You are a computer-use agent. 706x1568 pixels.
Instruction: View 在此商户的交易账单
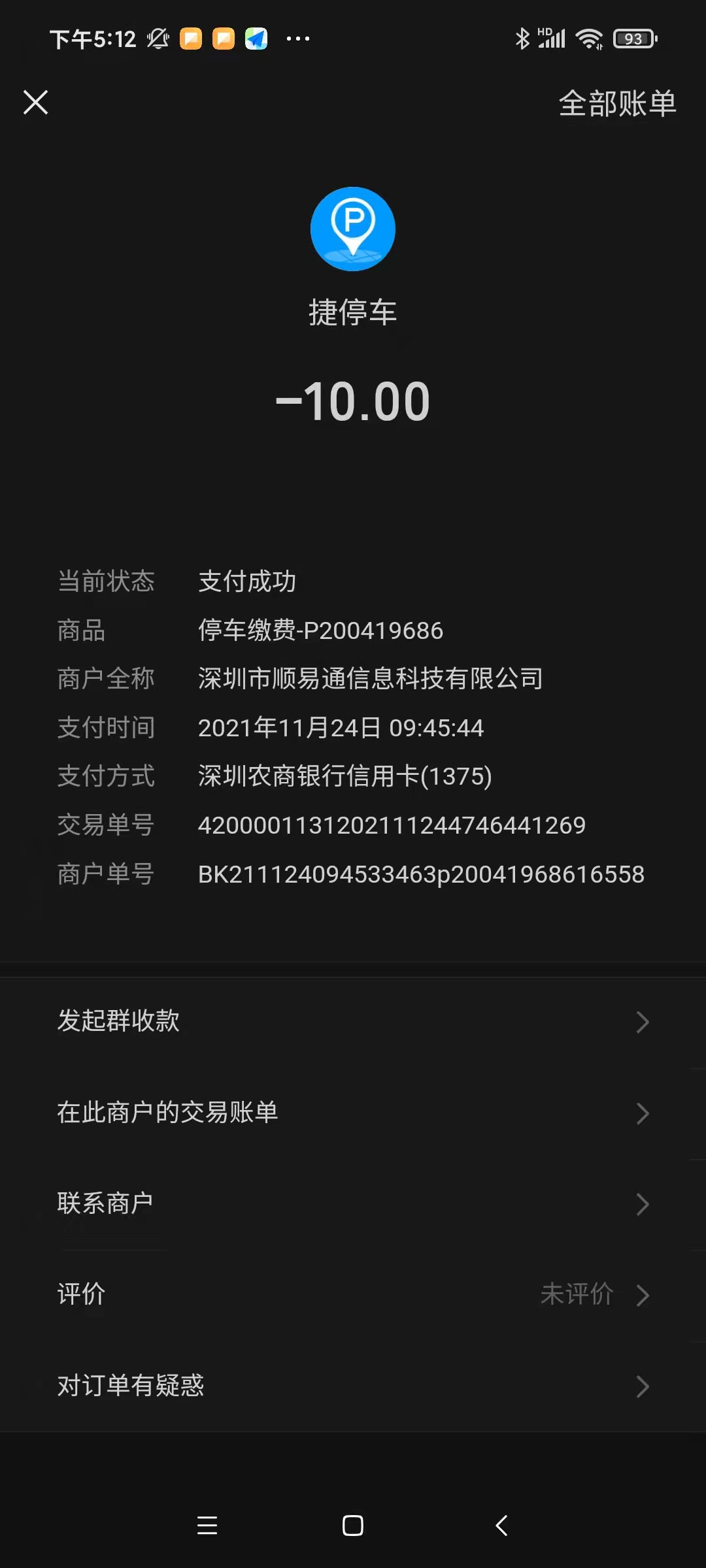pos(353,1113)
